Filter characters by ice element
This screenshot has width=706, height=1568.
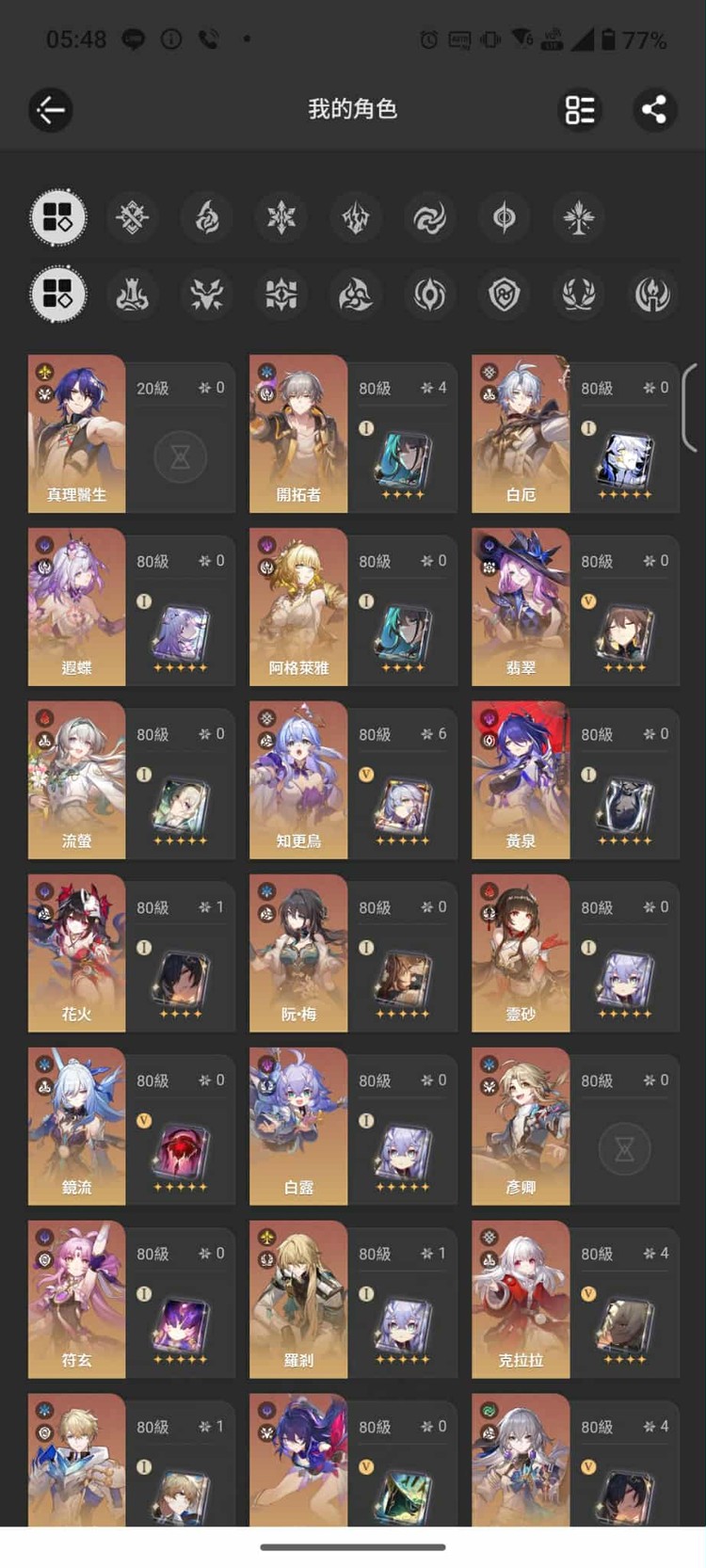281,218
